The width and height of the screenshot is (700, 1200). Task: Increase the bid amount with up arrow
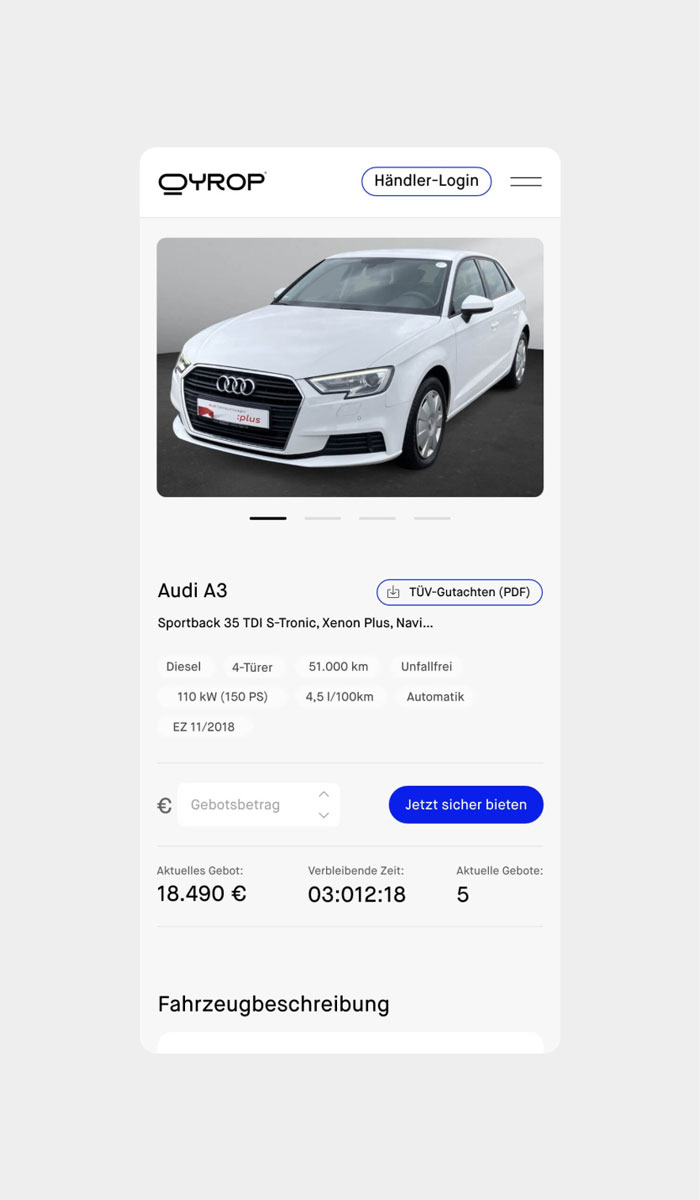[x=323, y=794]
